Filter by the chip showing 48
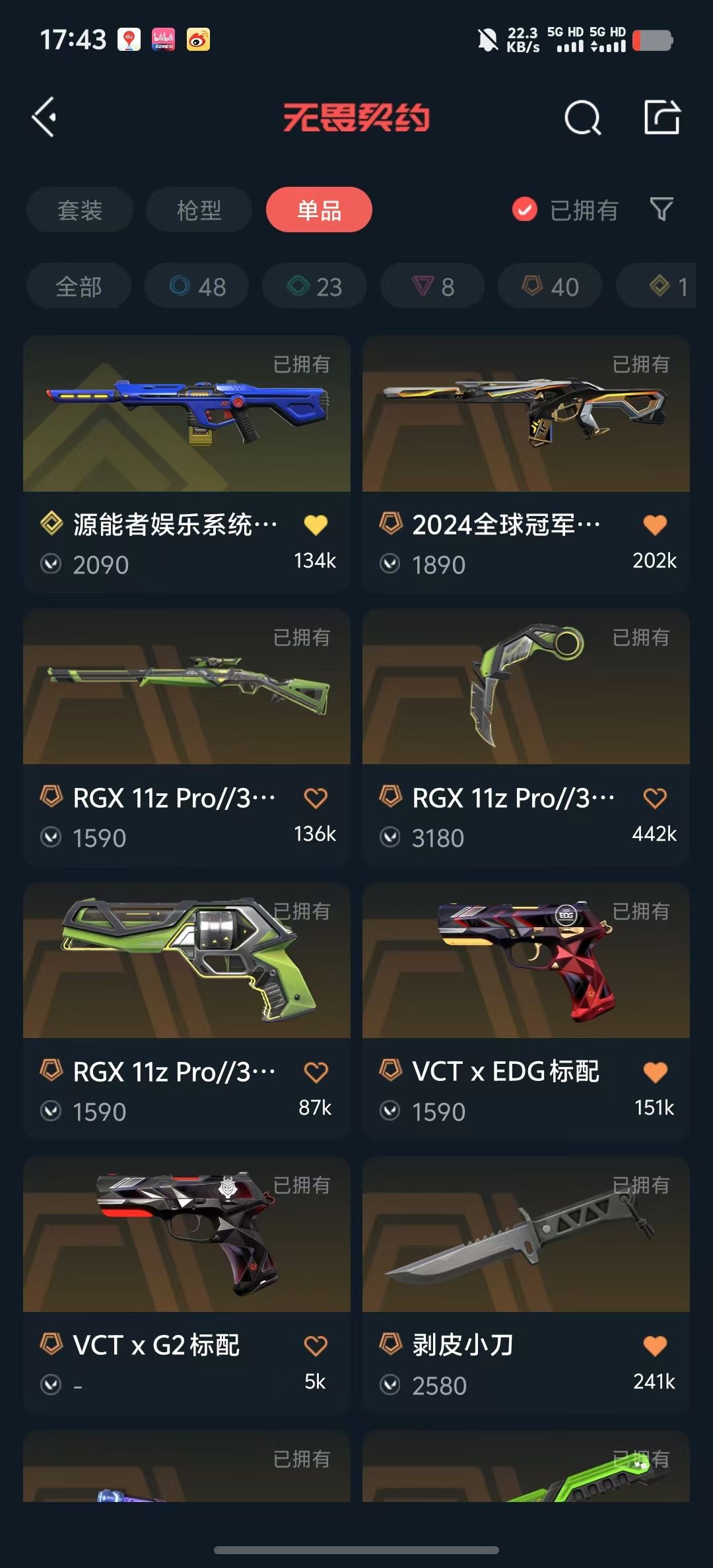The image size is (713, 1568). 197,286
